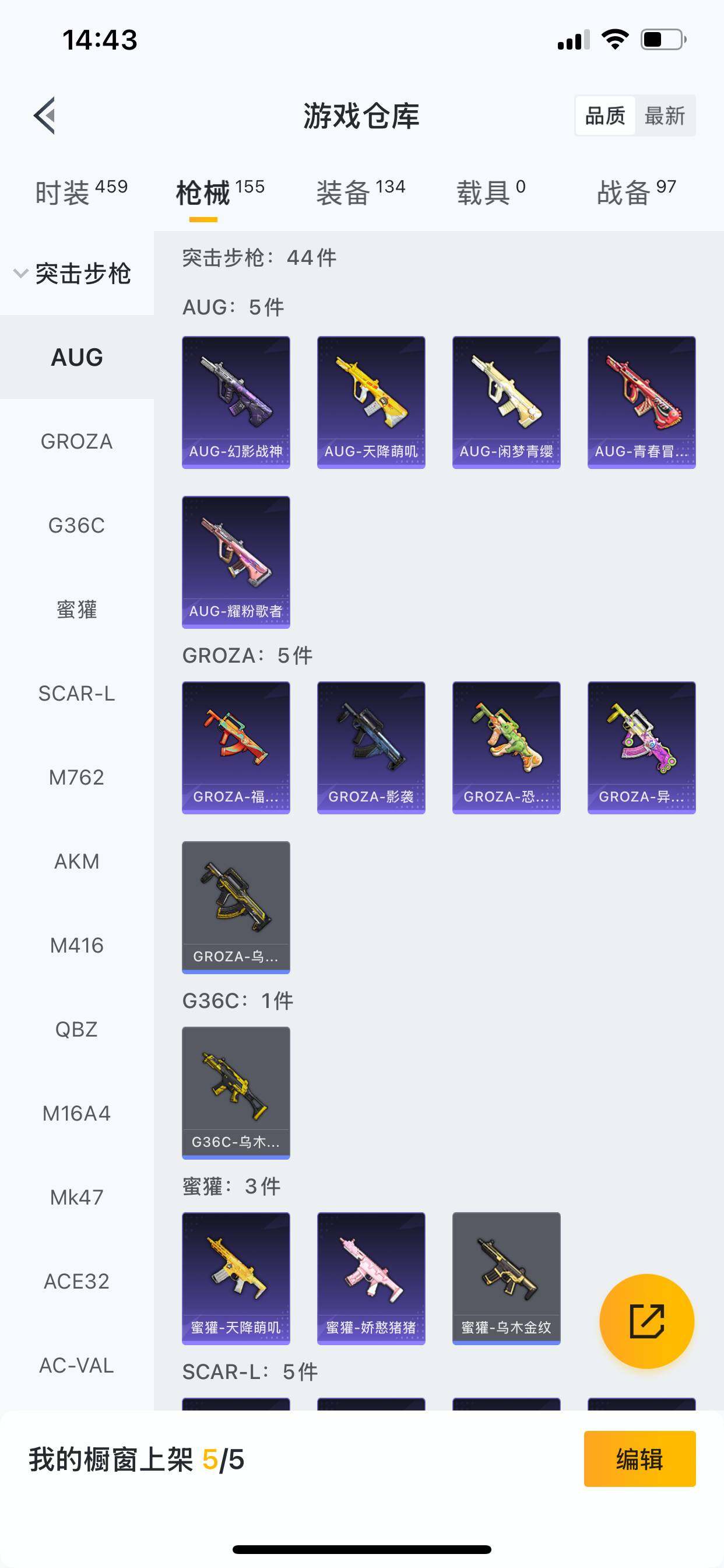Tap the 编辑 button

tap(639, 1458)
